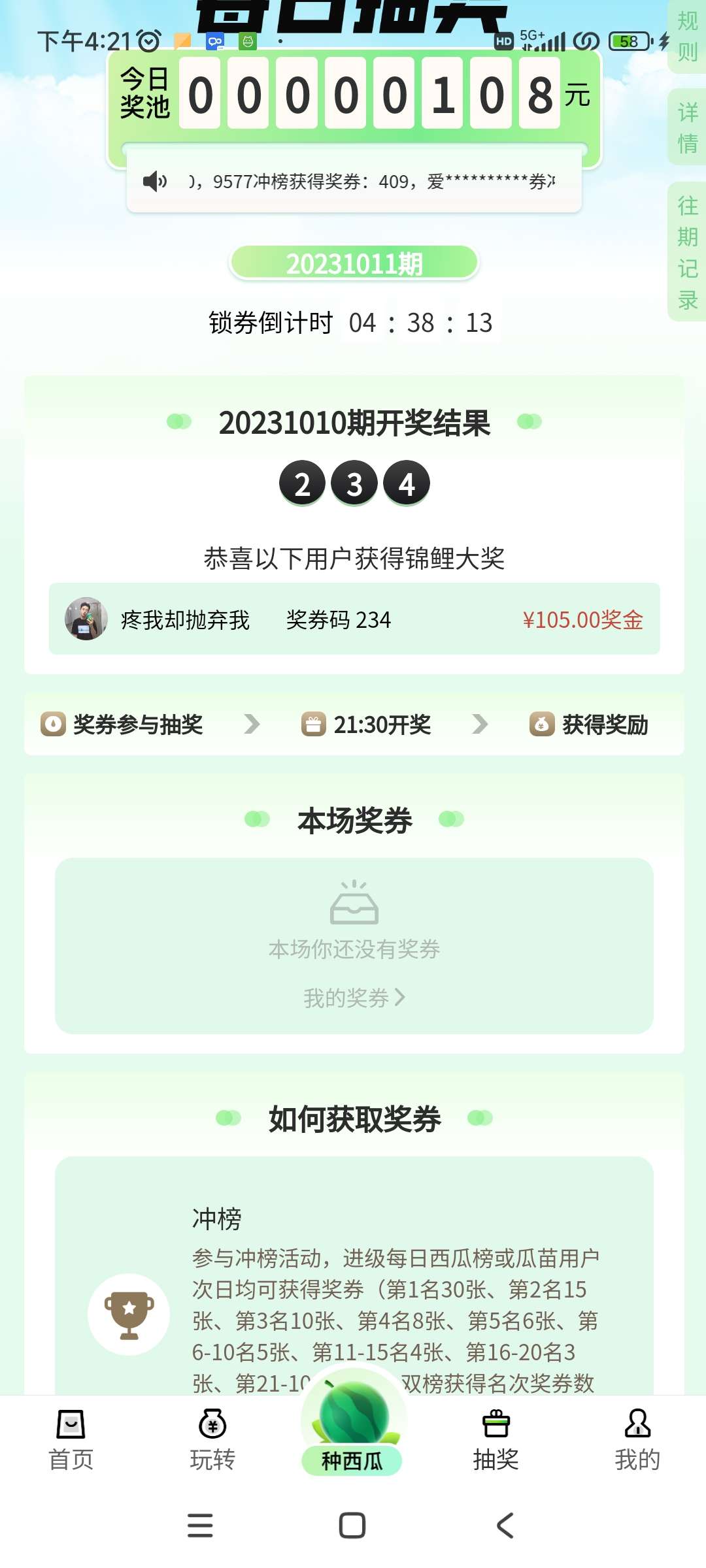Open the 详情 details side tab

coord(687,127)
